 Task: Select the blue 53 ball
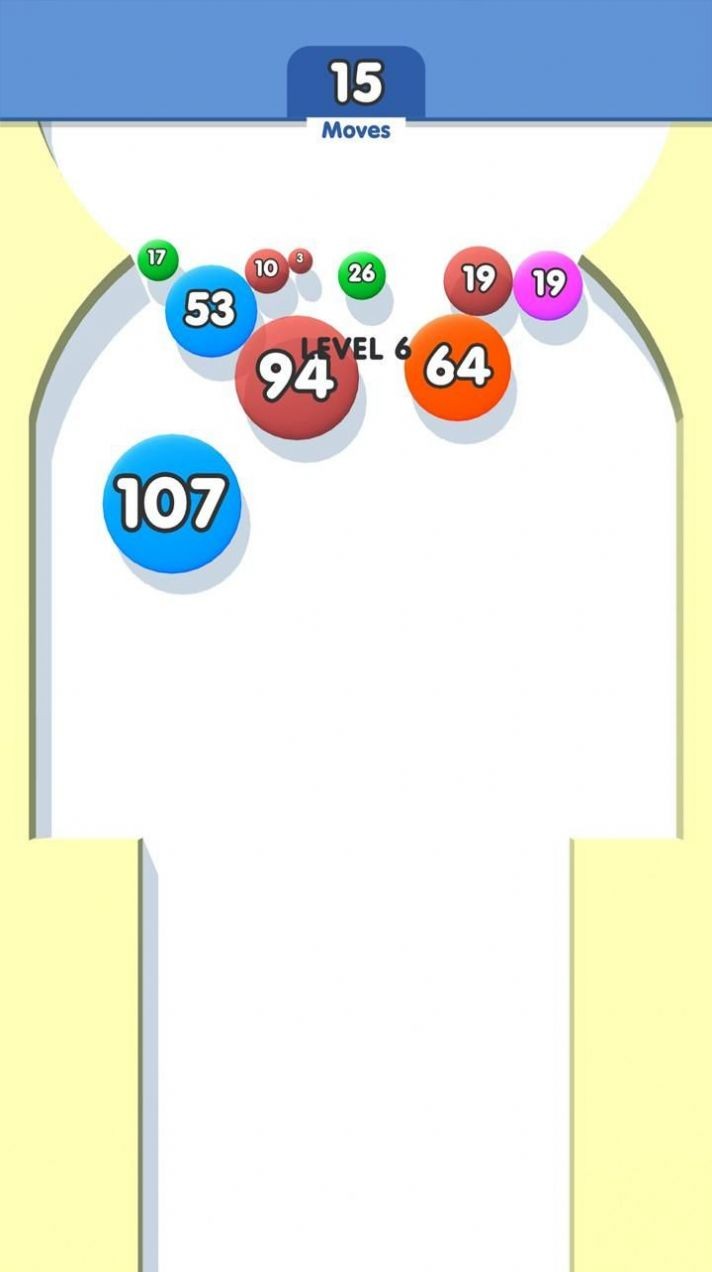click(210, 310)
